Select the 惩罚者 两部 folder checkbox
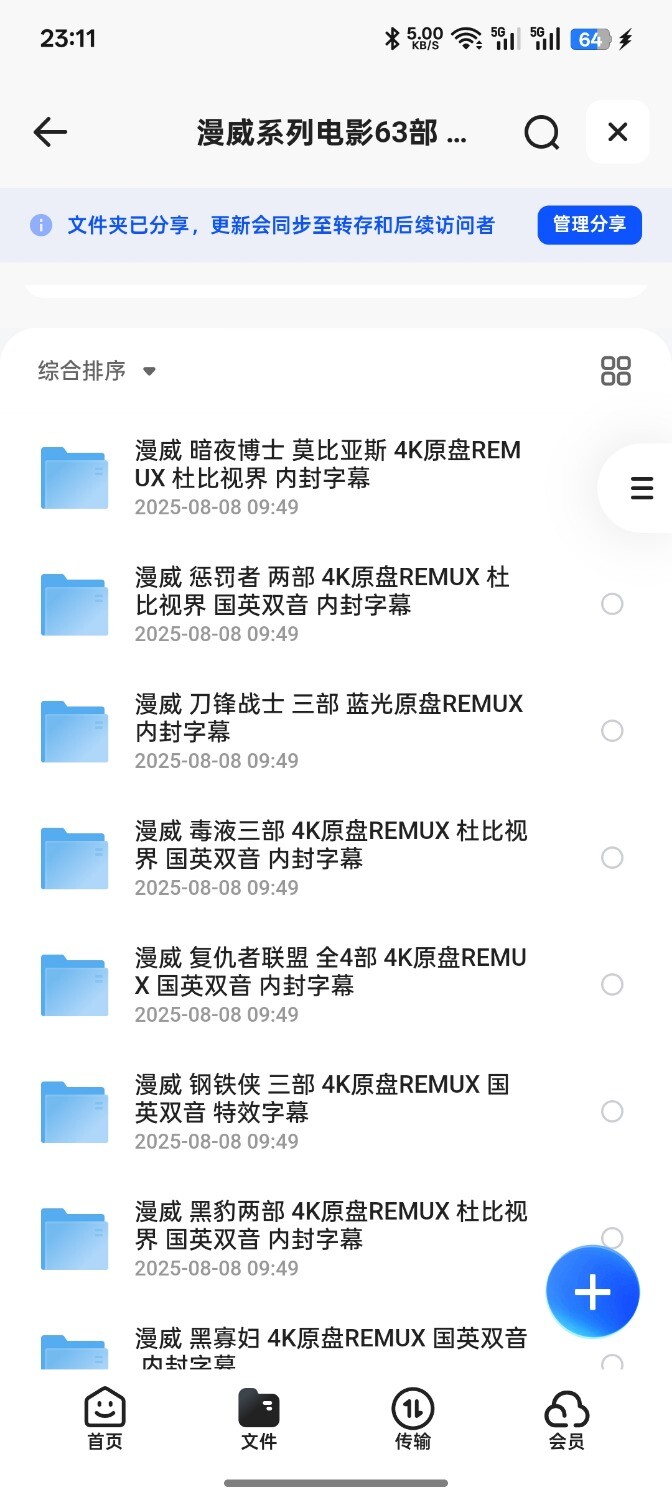Screen dimensions: 672x1500 [612, 604]
